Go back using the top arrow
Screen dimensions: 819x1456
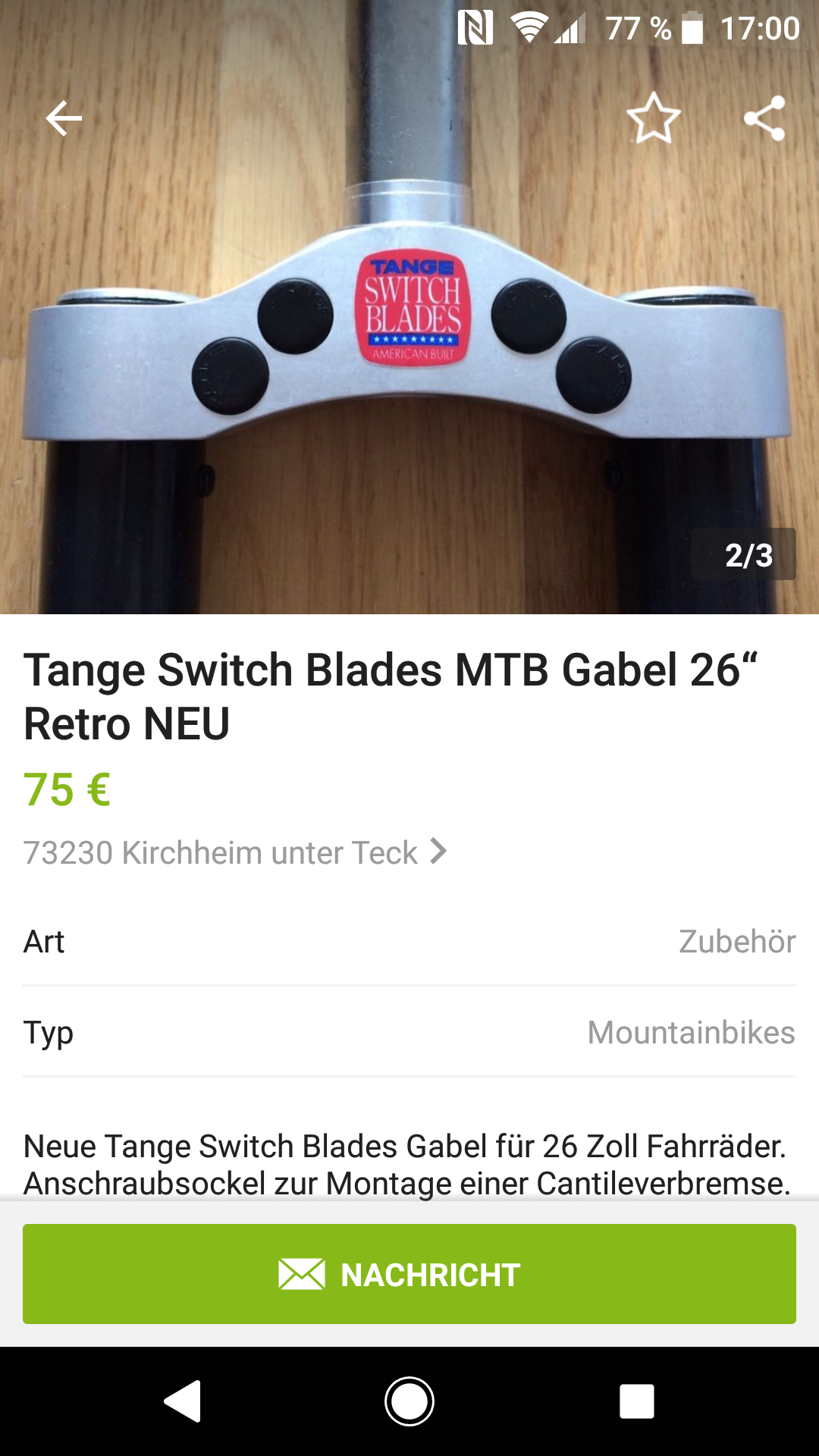click(64, 119)
